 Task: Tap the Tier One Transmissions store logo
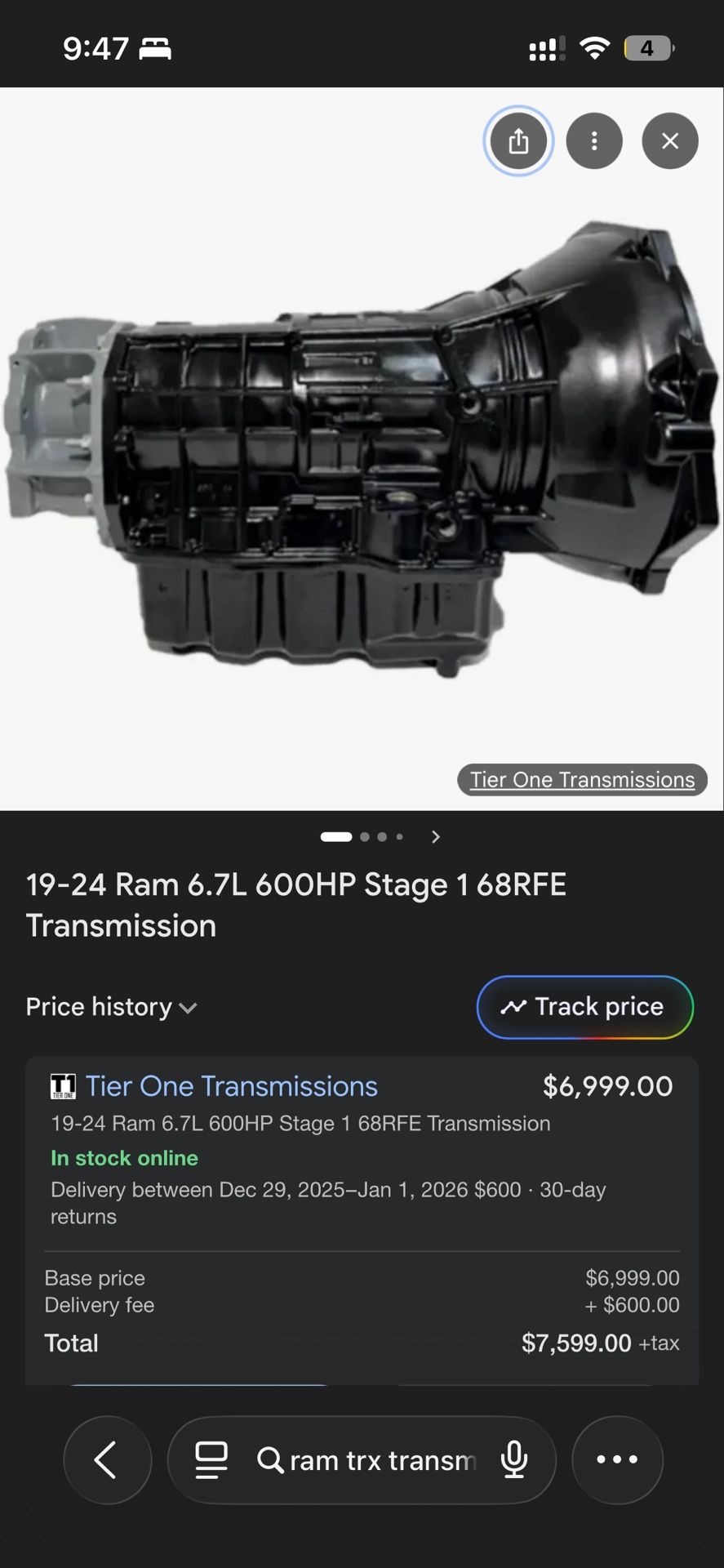pyautogui.click(x=60, y=1085)
